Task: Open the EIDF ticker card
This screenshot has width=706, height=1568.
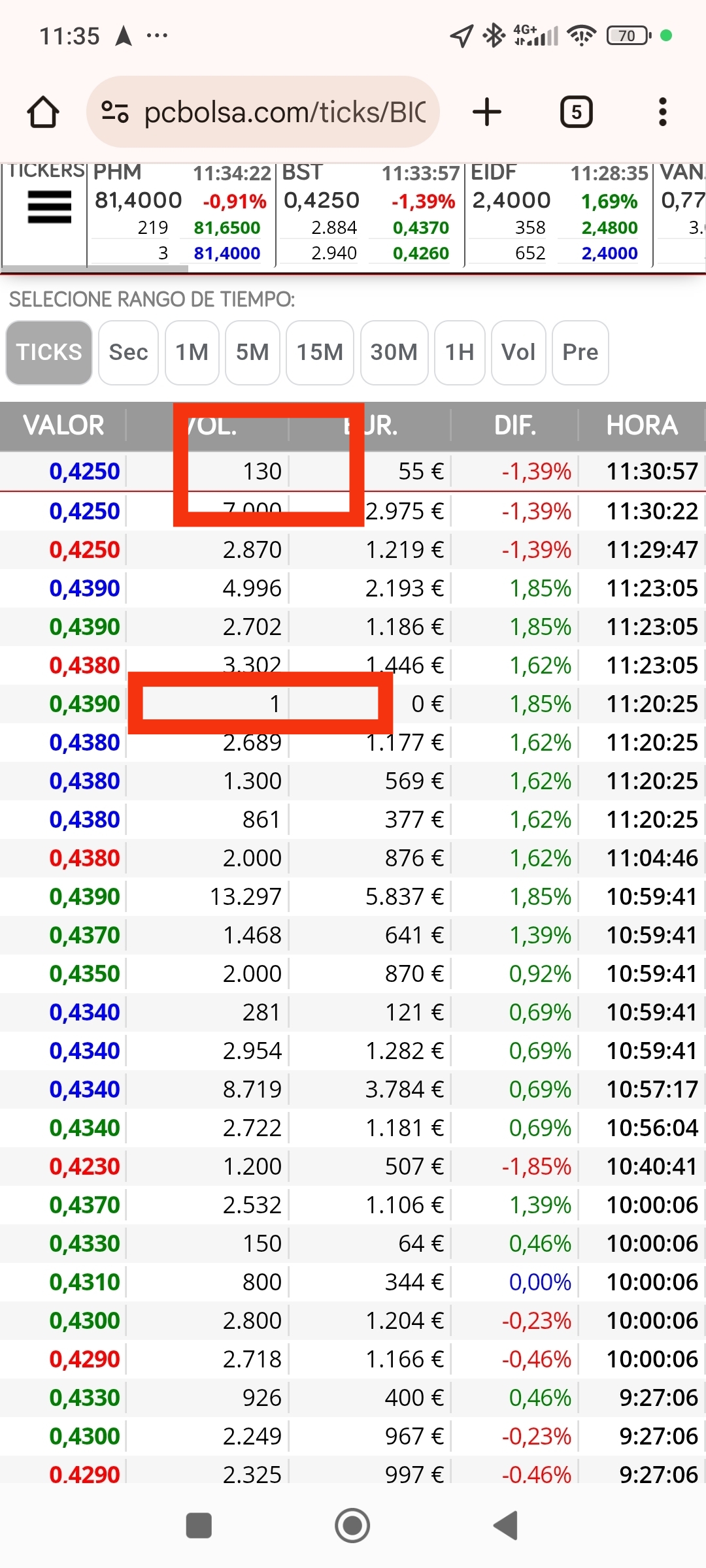Action: (559, 213)
